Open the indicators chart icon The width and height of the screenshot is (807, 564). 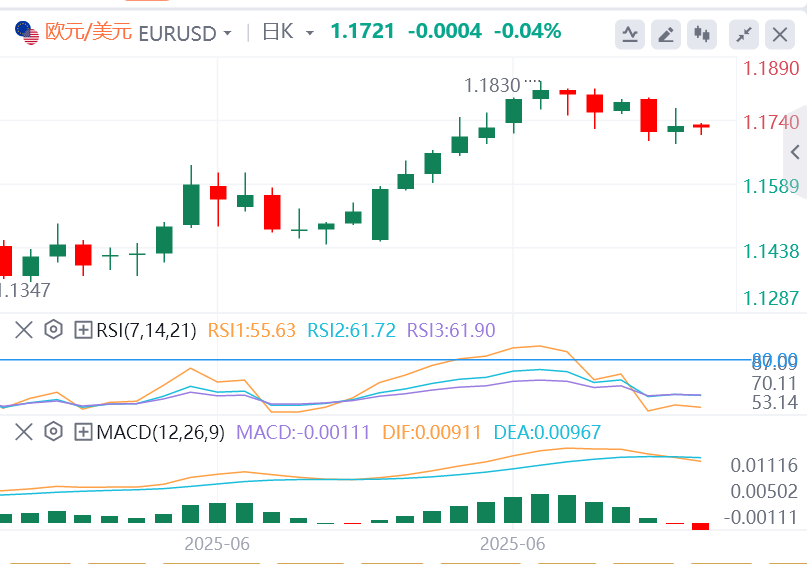629,35
